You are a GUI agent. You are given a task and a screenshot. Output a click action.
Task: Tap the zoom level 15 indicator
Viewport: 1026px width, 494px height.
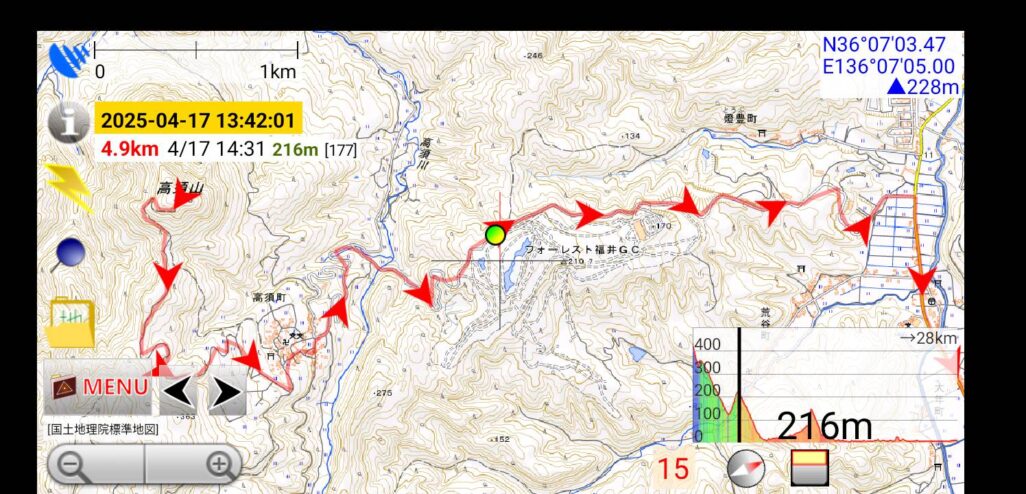[673, 469]
